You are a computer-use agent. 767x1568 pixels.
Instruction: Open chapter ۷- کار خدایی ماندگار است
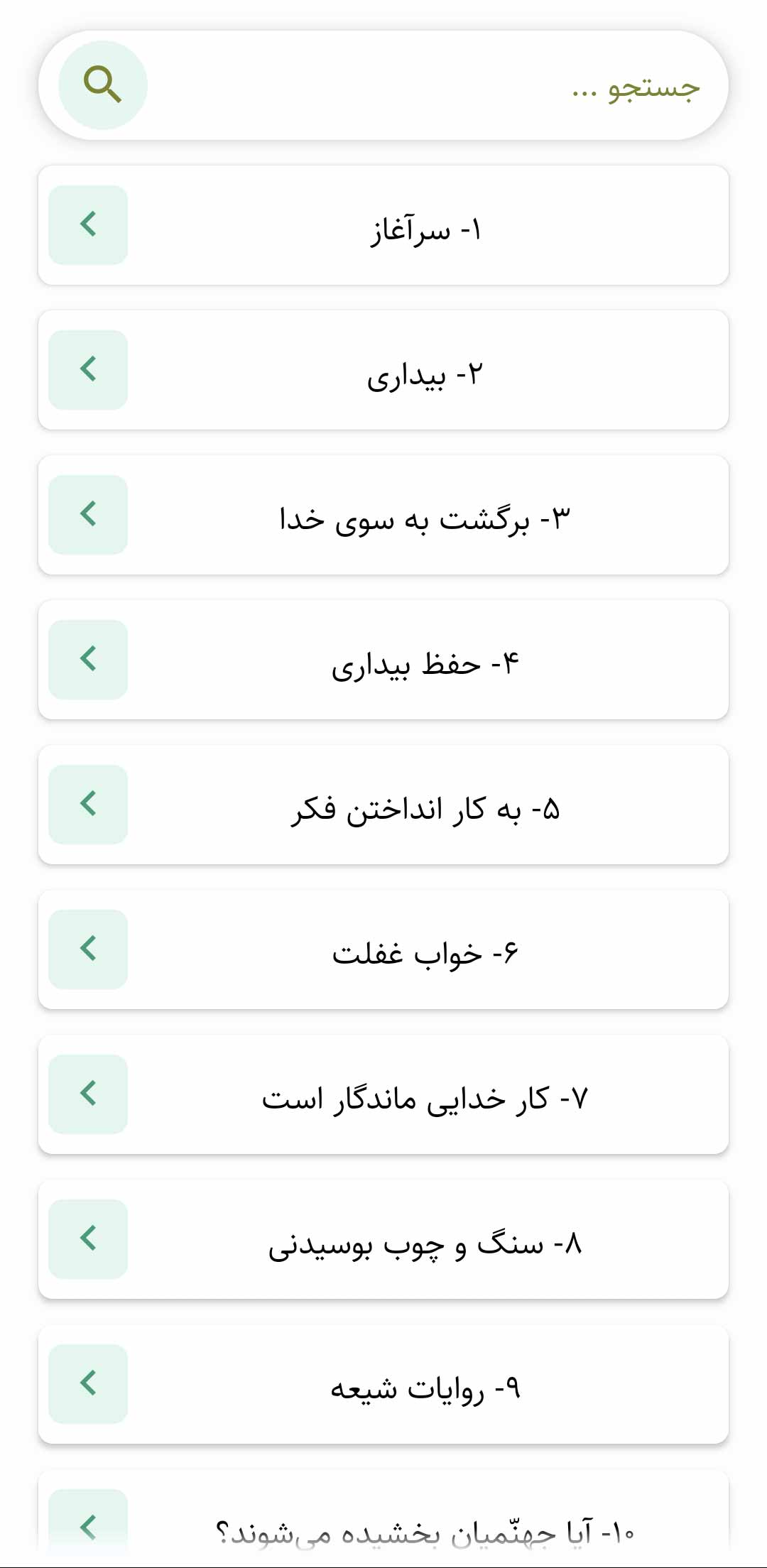[383, 1094]
